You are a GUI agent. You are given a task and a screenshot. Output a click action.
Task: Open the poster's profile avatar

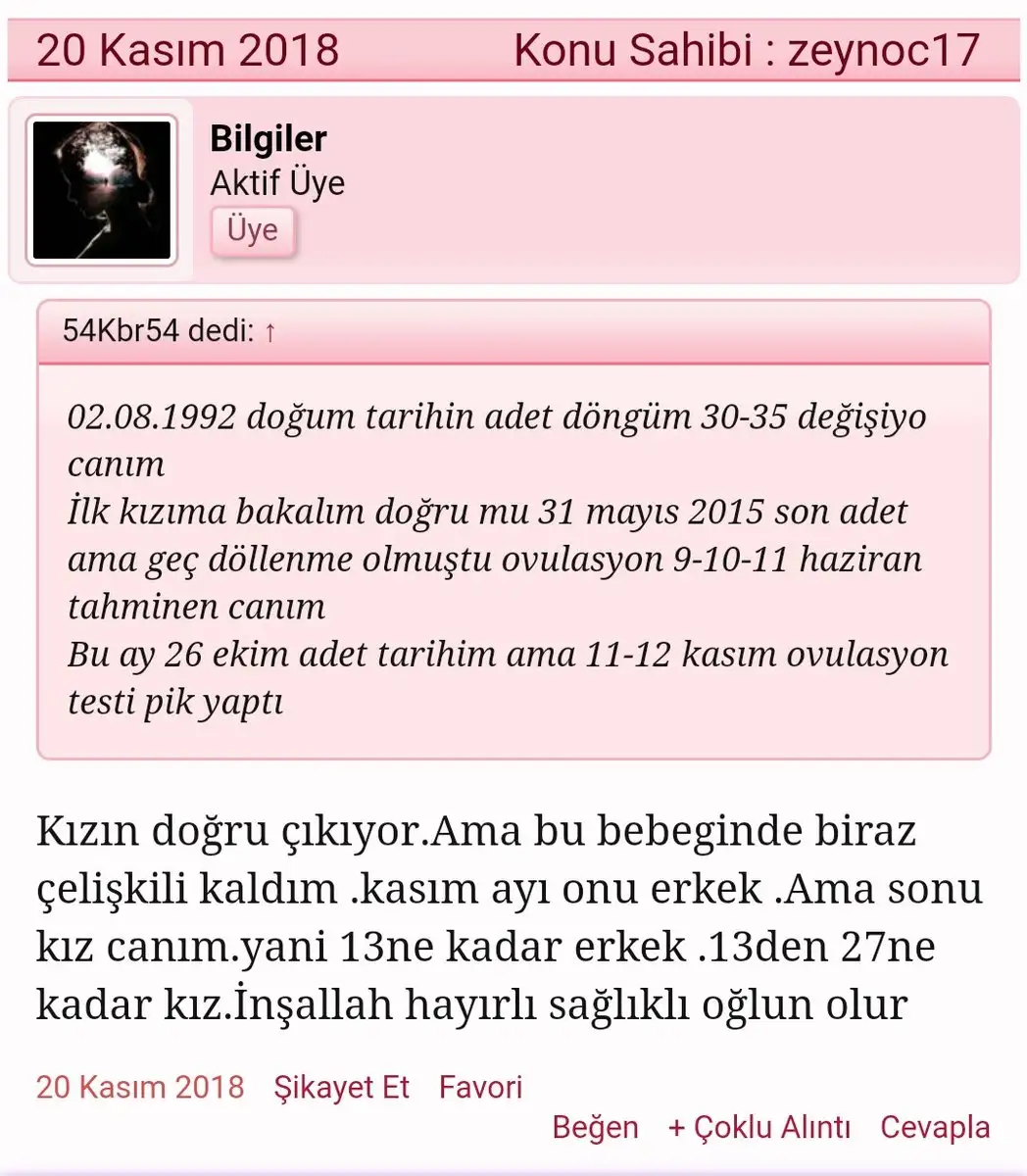click(x=102, y=190)
